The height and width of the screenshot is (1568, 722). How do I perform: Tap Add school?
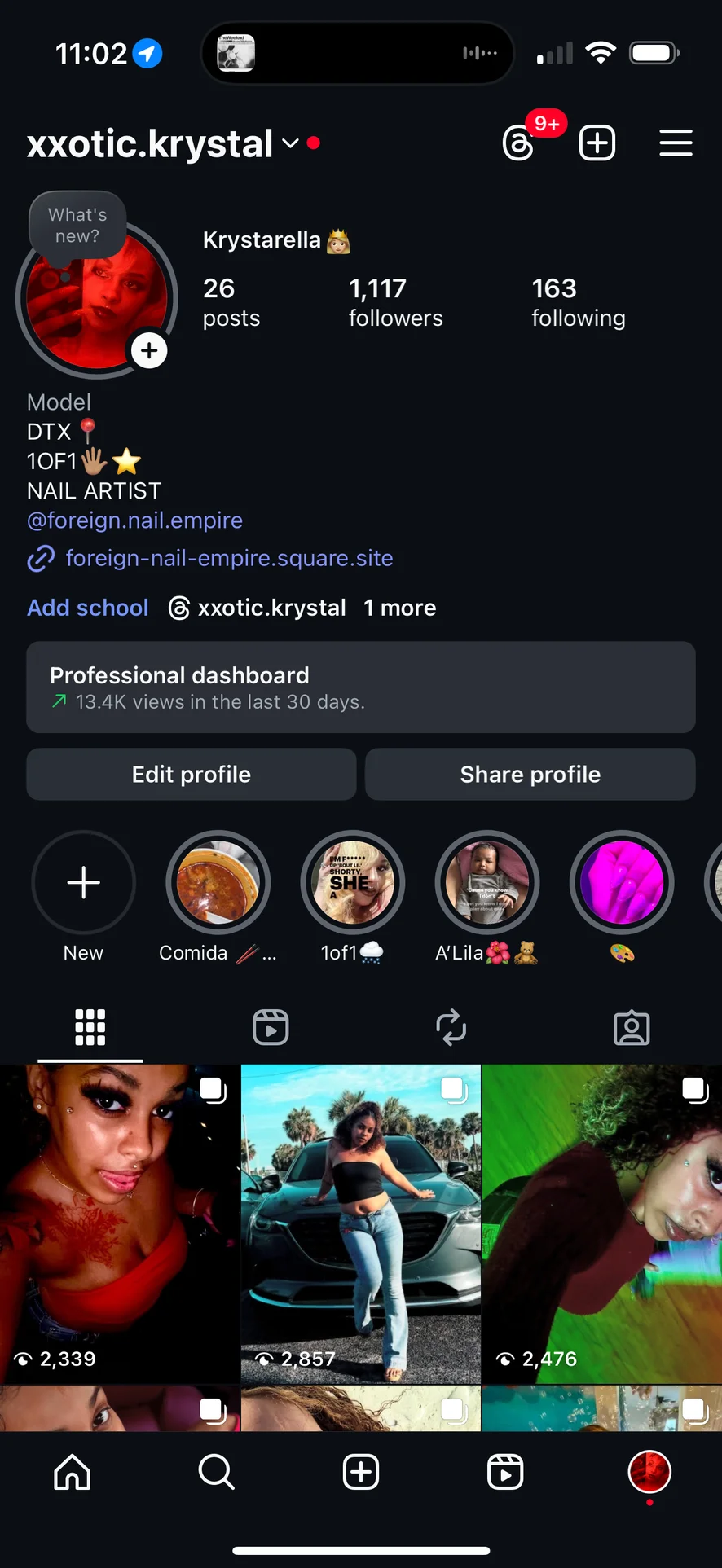click(88, 608)
